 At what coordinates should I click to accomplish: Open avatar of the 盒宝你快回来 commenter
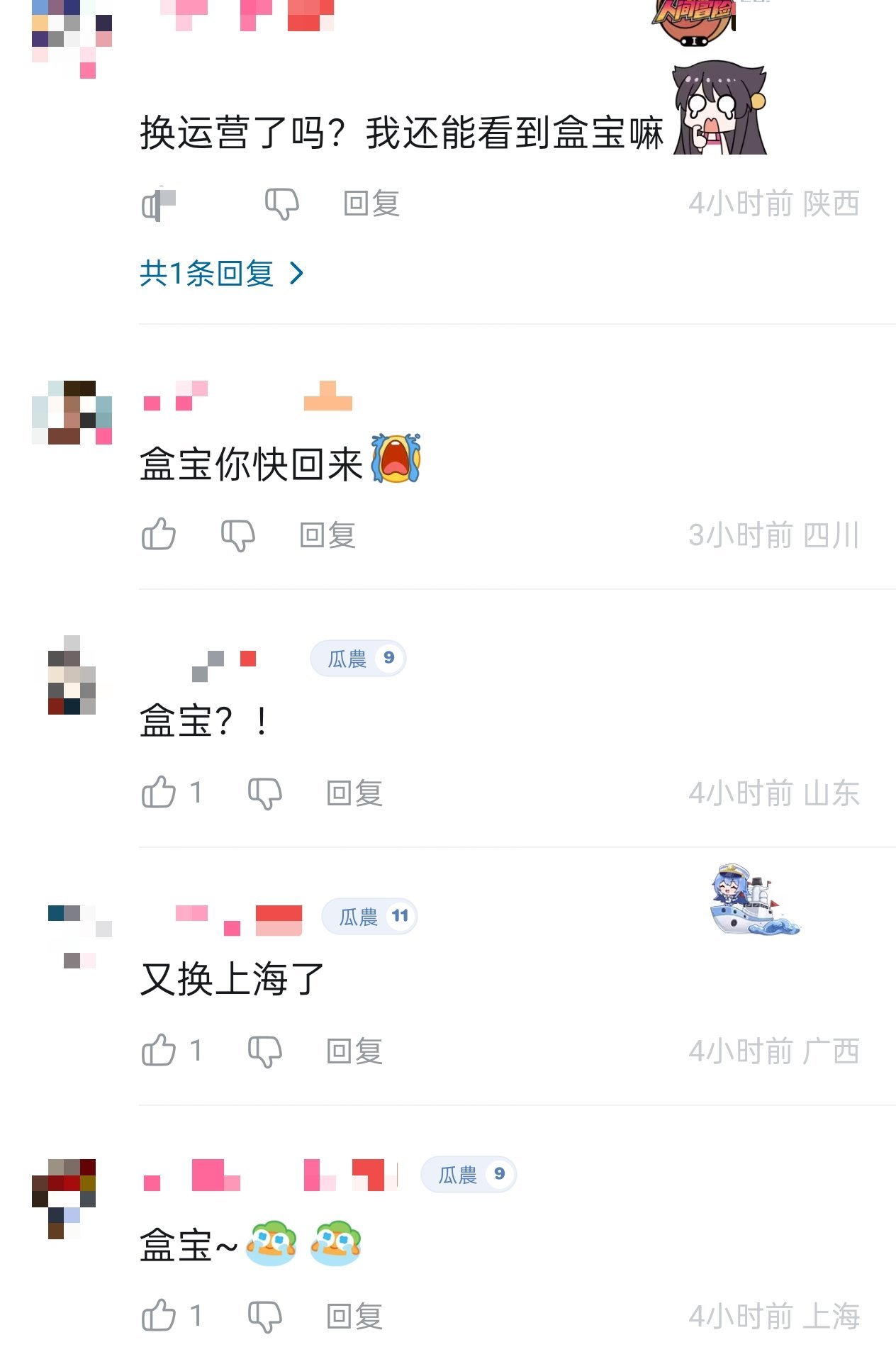[x=72, y=413]
